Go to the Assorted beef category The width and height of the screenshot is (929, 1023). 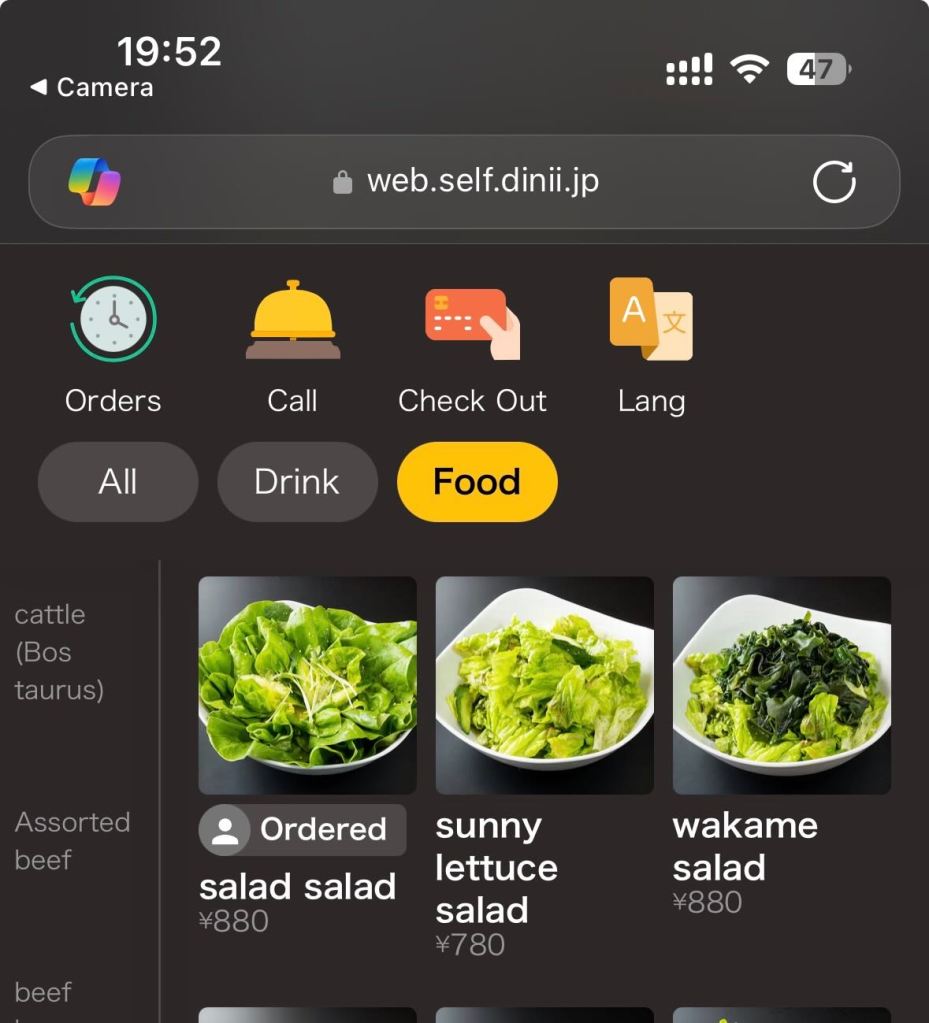pyautogui.click(x=72, y=840)
